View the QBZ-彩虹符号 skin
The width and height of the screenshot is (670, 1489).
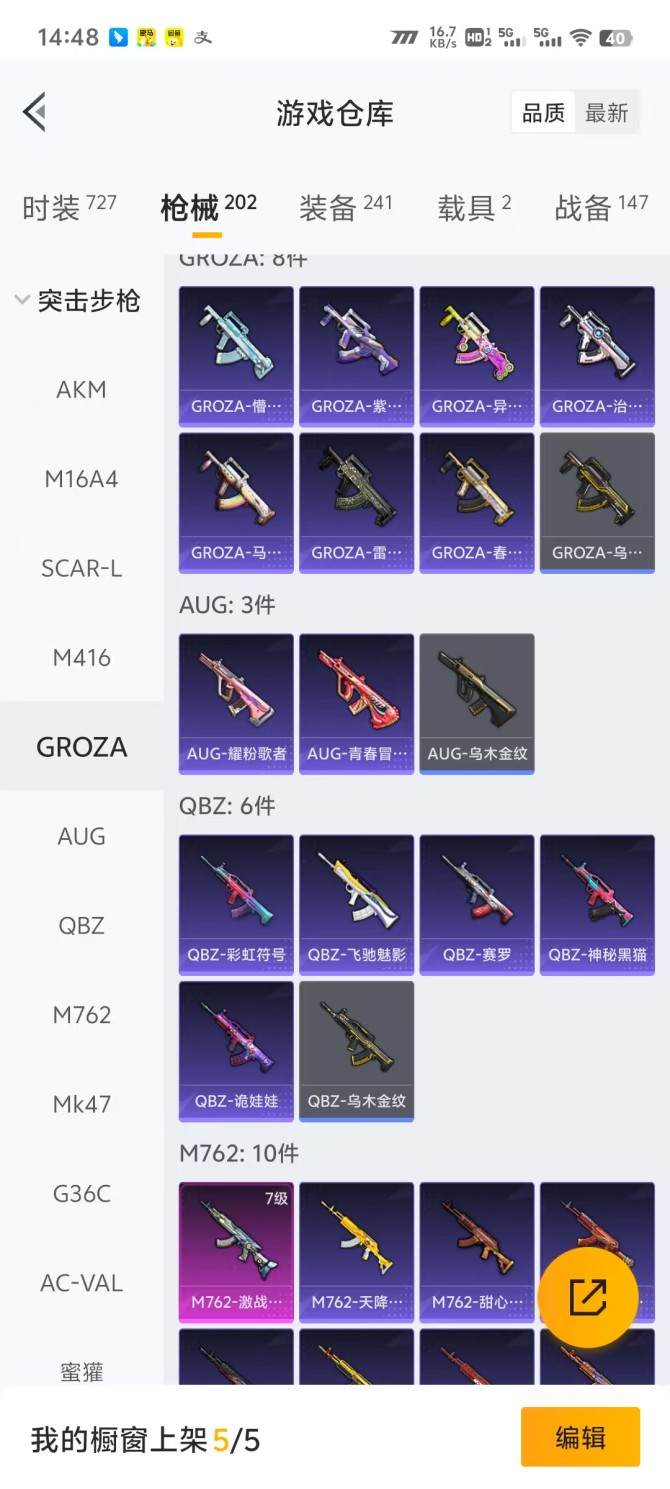[236, 904]
